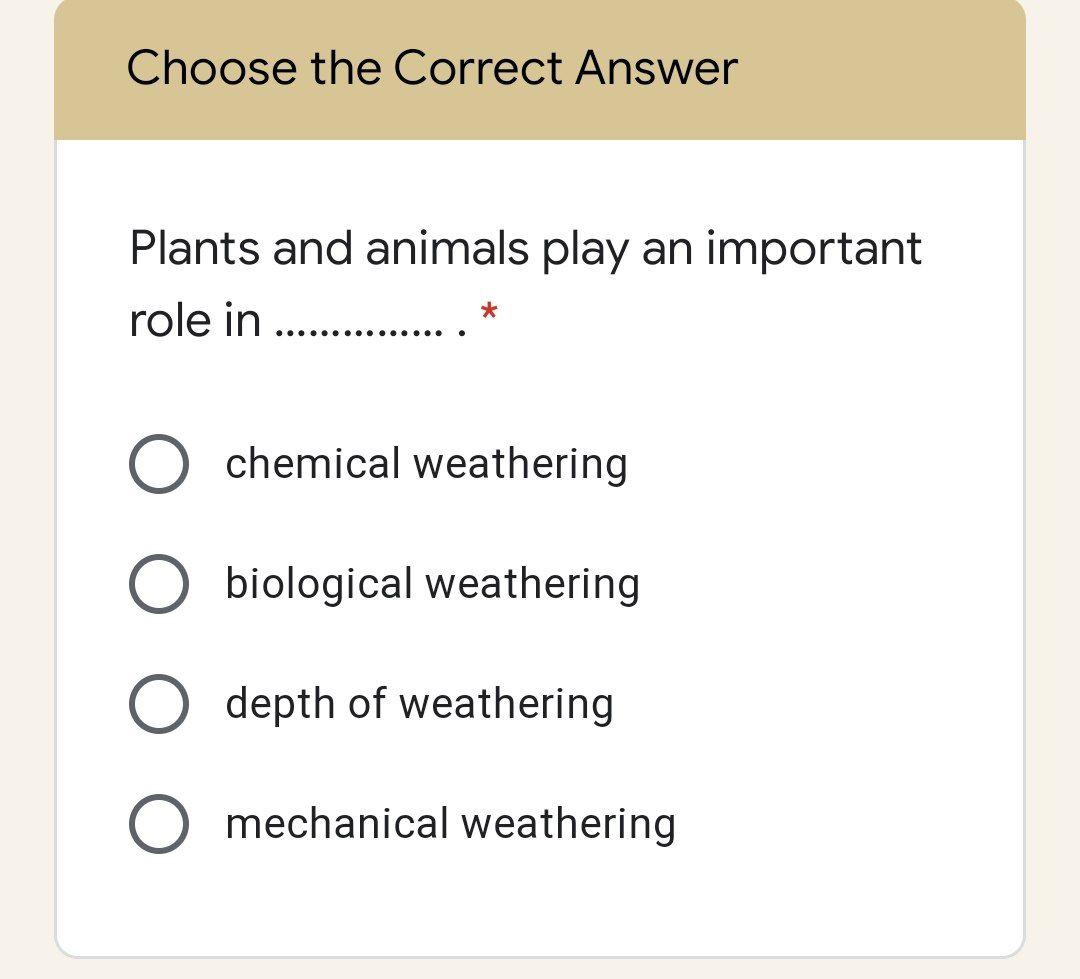Choose biological weathering as the answer
Image resolution: width=1080 pixels, height=979 pixels.
pos(159,585)
